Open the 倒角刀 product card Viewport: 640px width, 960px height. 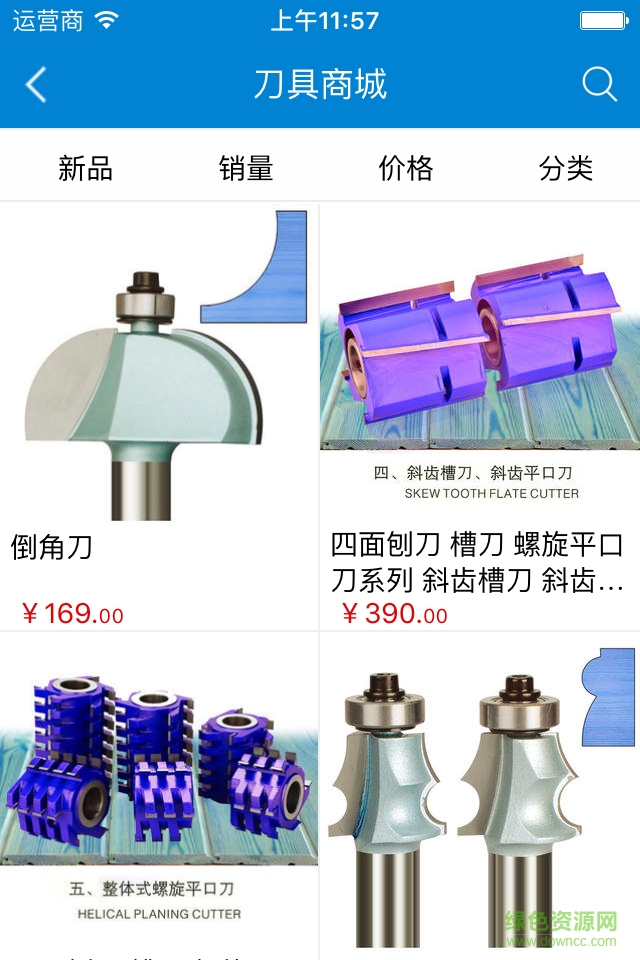pos(159,400)
